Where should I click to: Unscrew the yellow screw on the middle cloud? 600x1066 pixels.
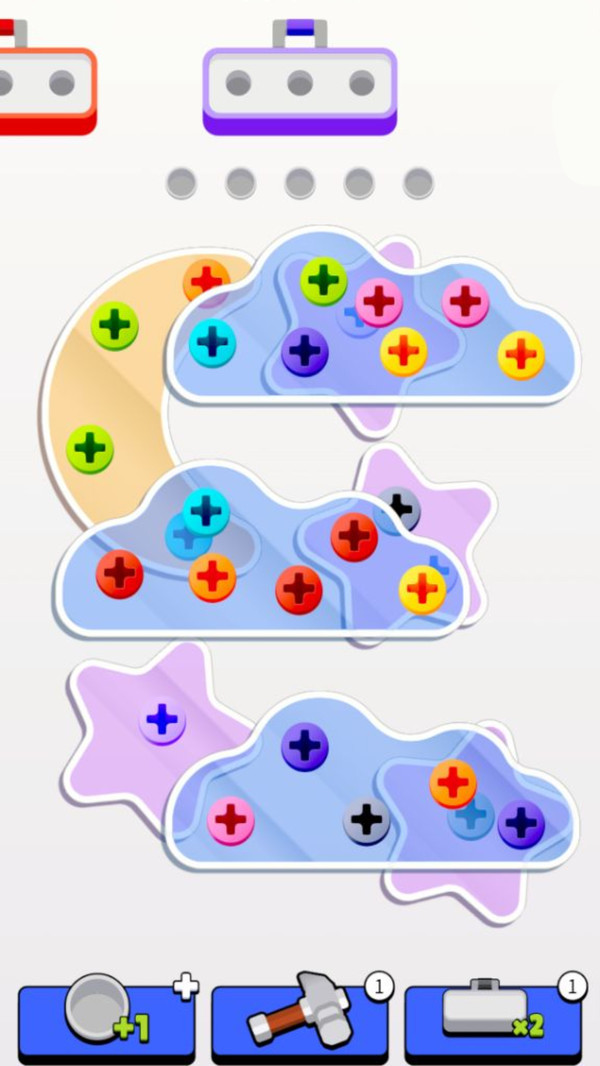pyautogui.click(x=423, y=589)
